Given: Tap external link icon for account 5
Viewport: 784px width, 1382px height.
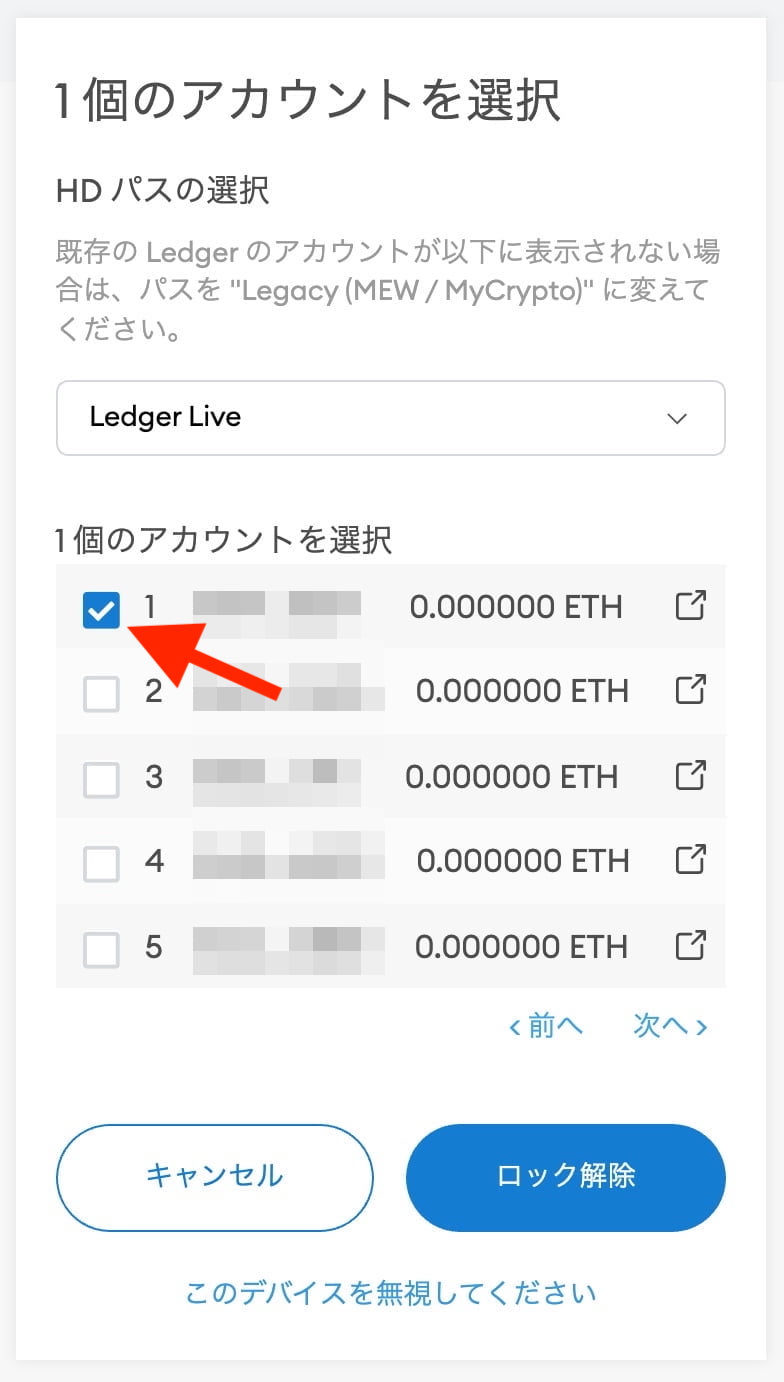Looking at the screenshot, I should point(691,944).
